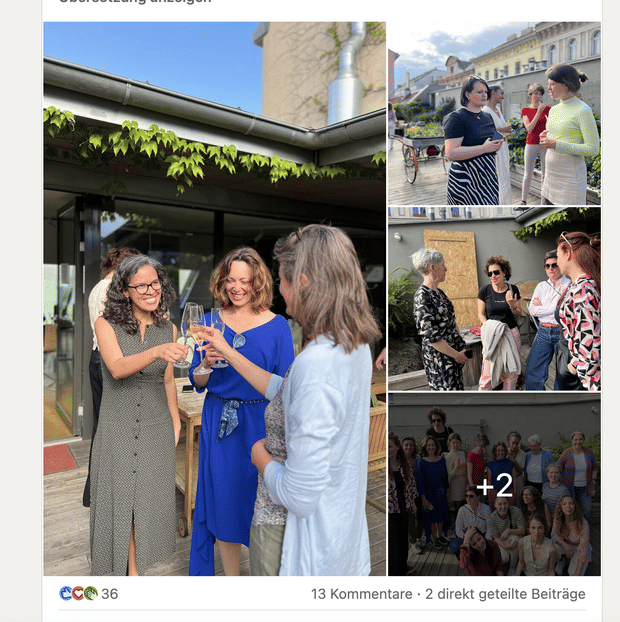View the 2 direkt geteilte Beiträge

point(505,594)
